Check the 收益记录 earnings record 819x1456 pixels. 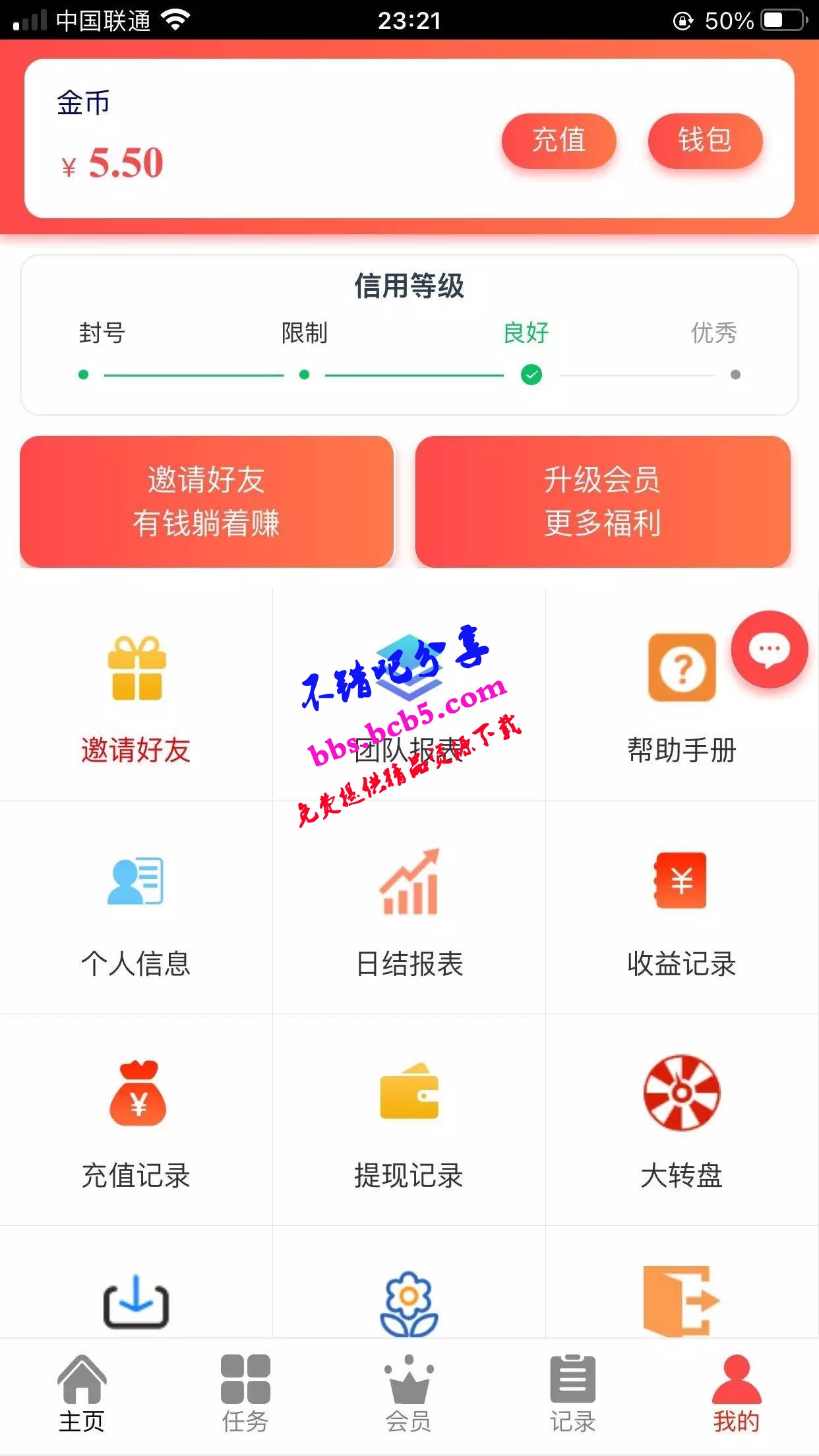point(681,910)
